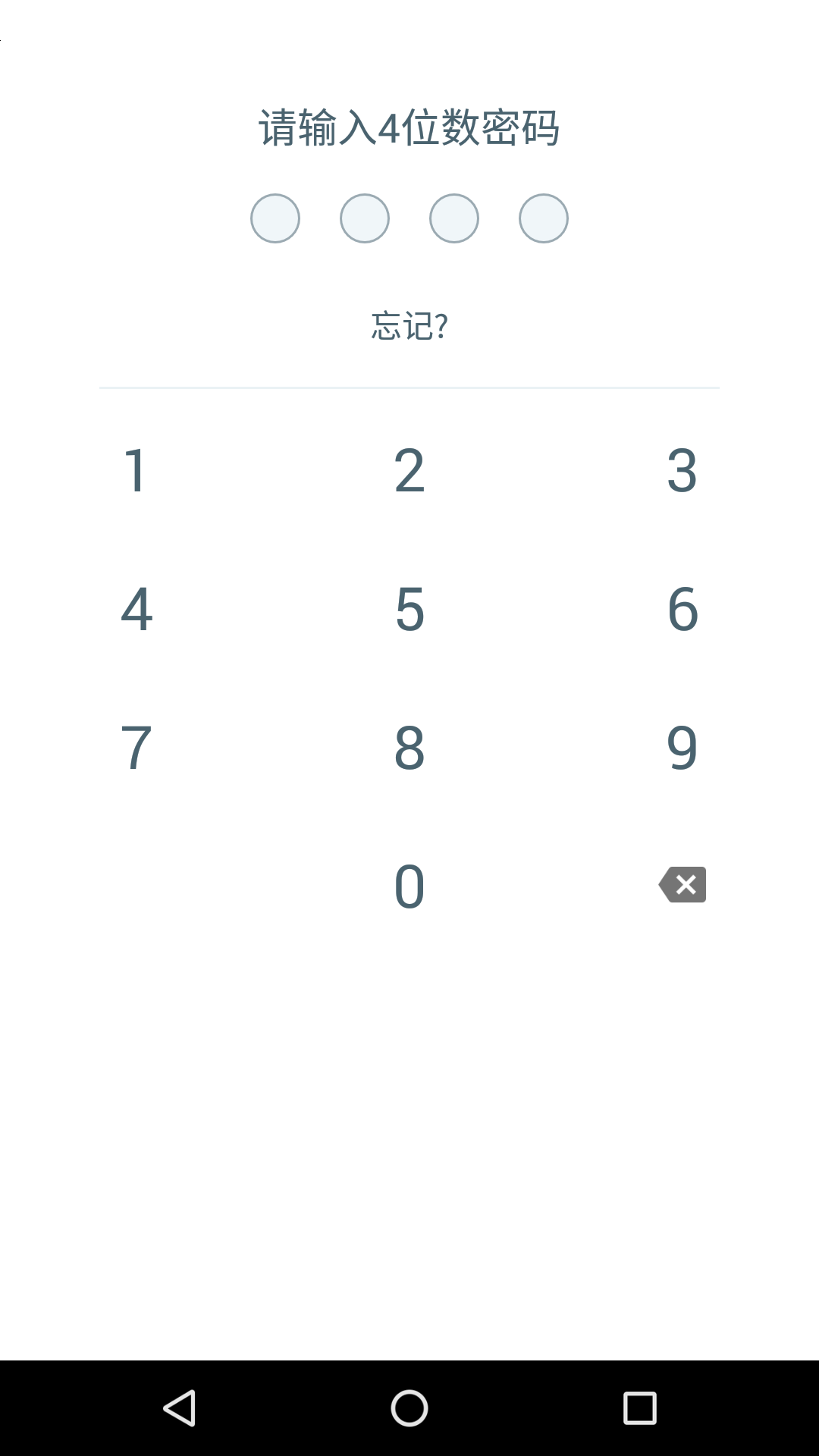Enter digit 6
The image size is (819, 1456).
pyautogui.click(x=682, y=609)
